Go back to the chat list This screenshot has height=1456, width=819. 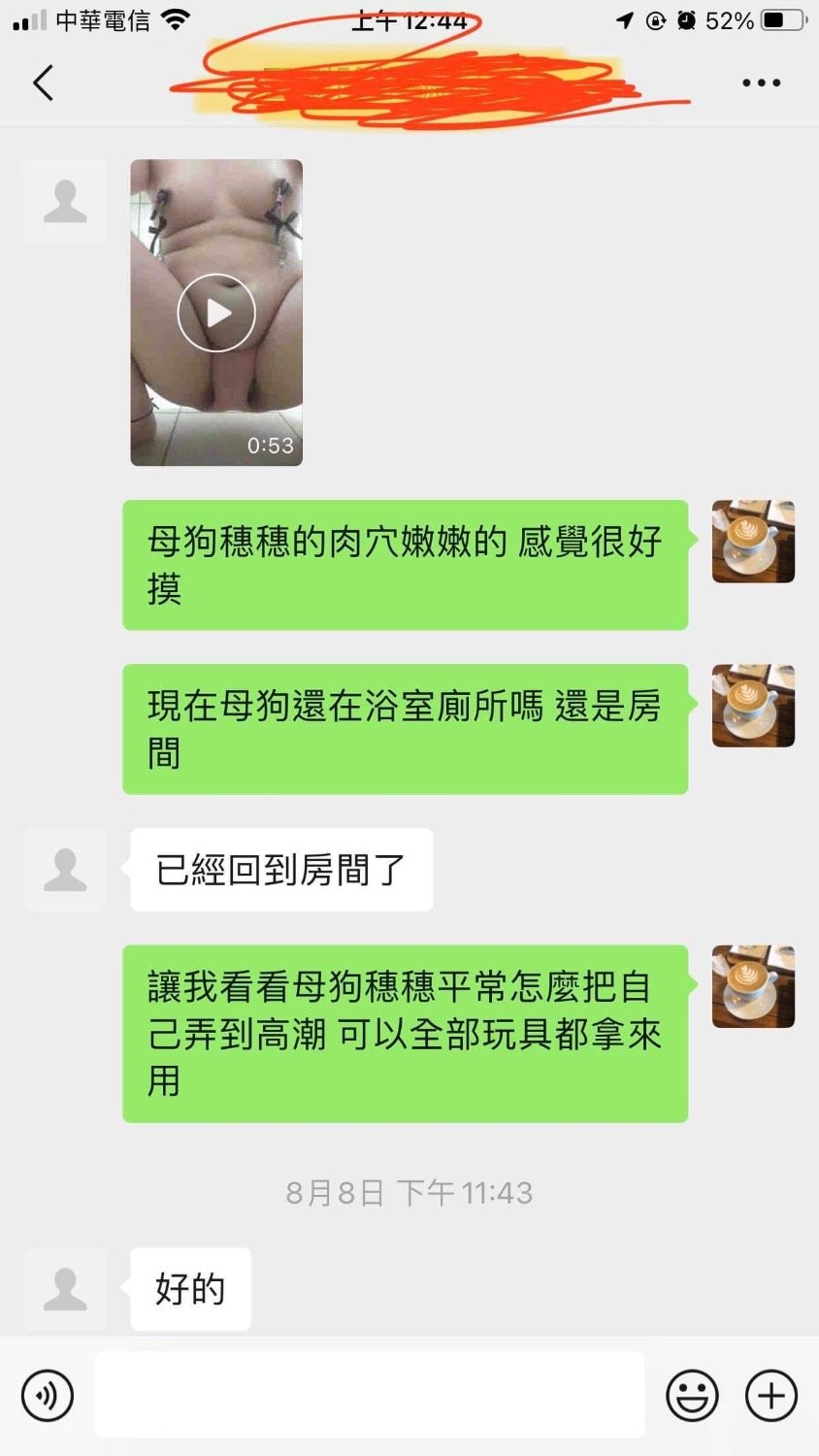pyautogui.click(x=43, y=83)
